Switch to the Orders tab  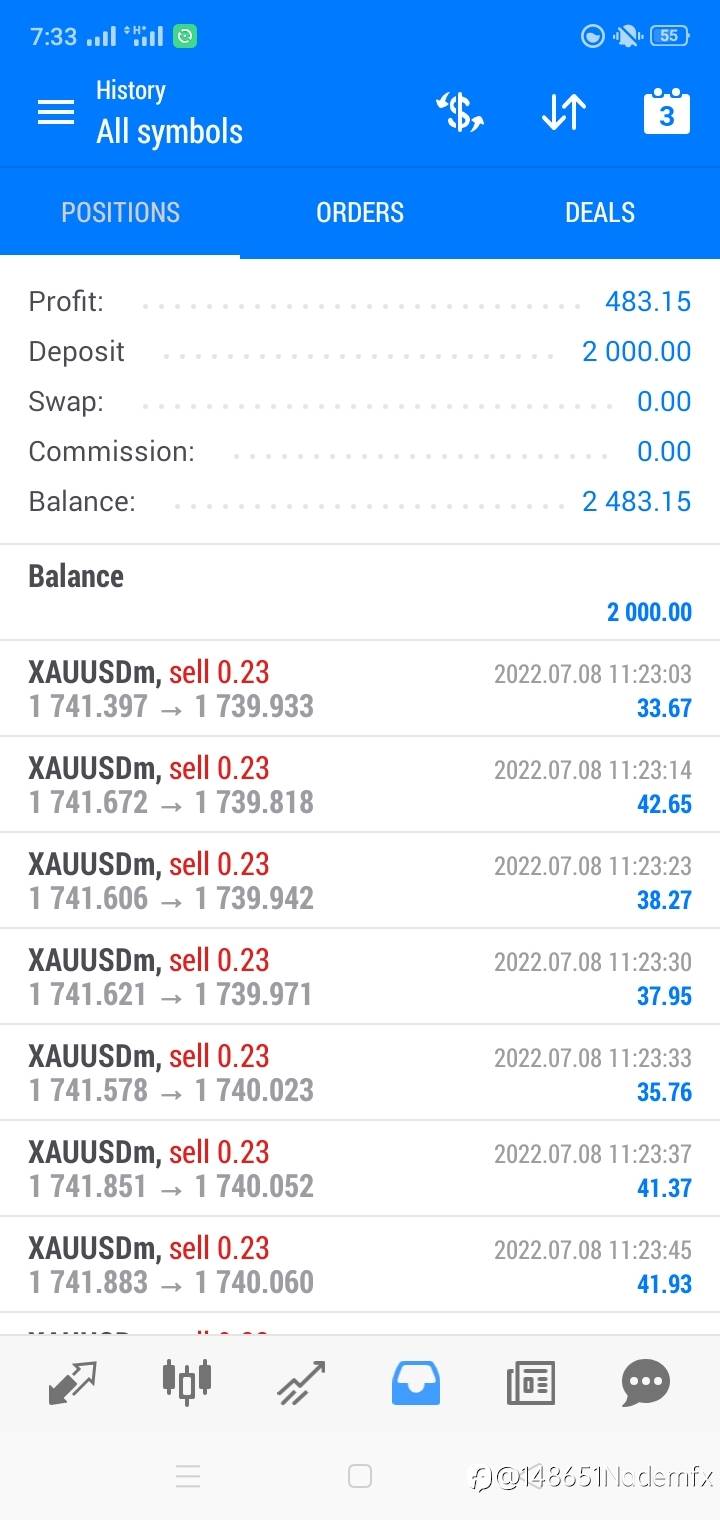coord(360,212)
